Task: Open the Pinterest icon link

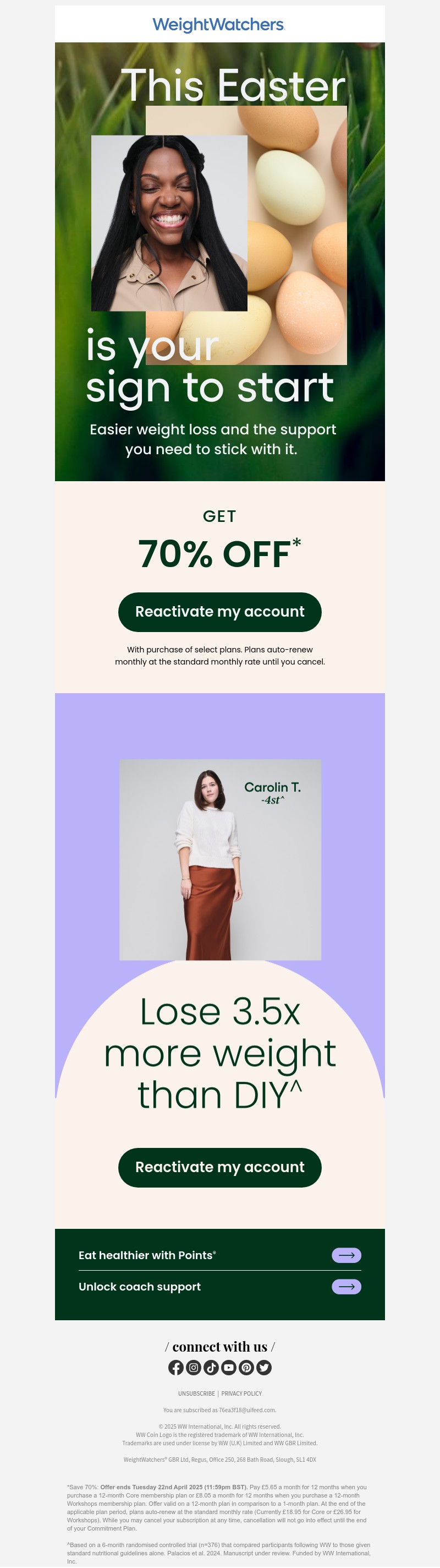Action: click(246, 1368)
